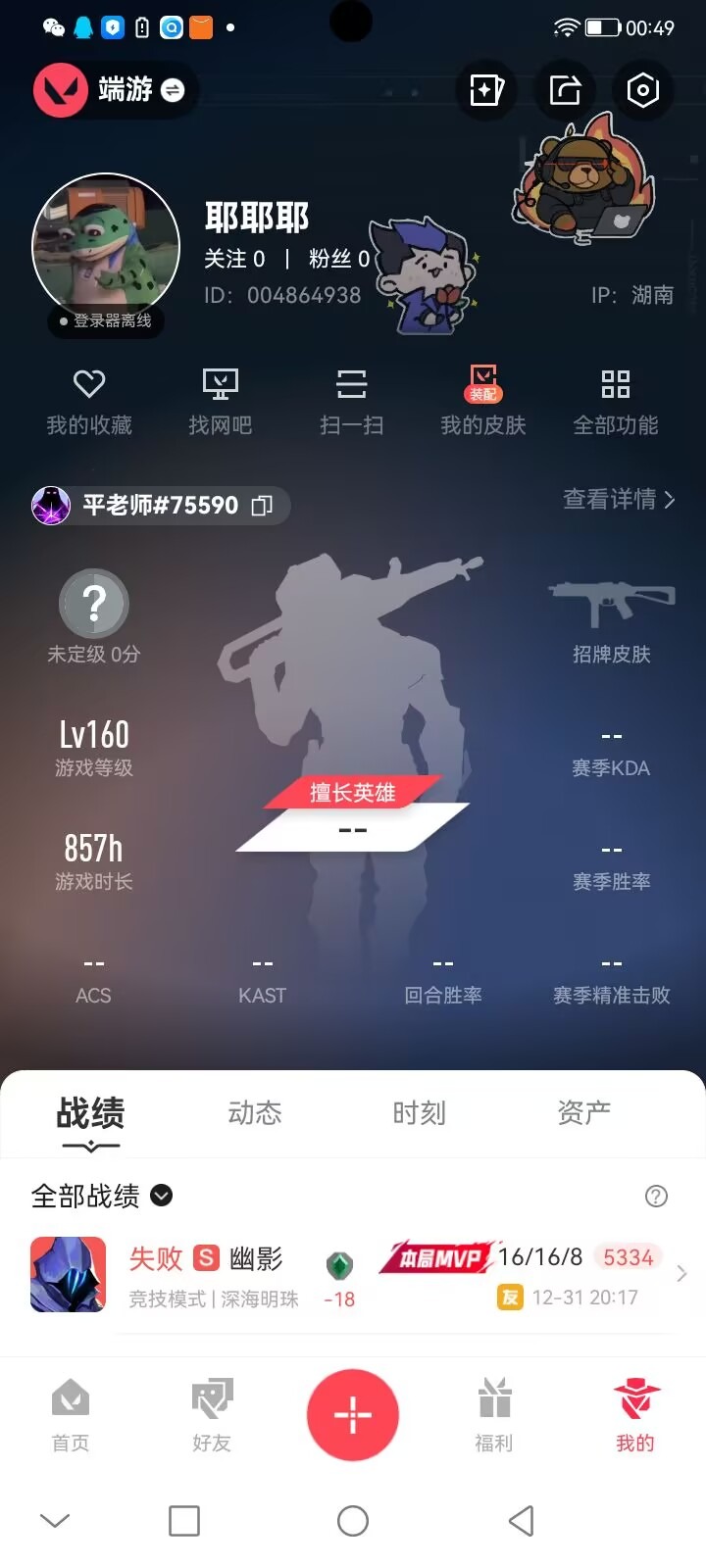The width and height of the screenshot is (706, 1568).
Task: Open the card event icon in top bar
Action: 485,89
